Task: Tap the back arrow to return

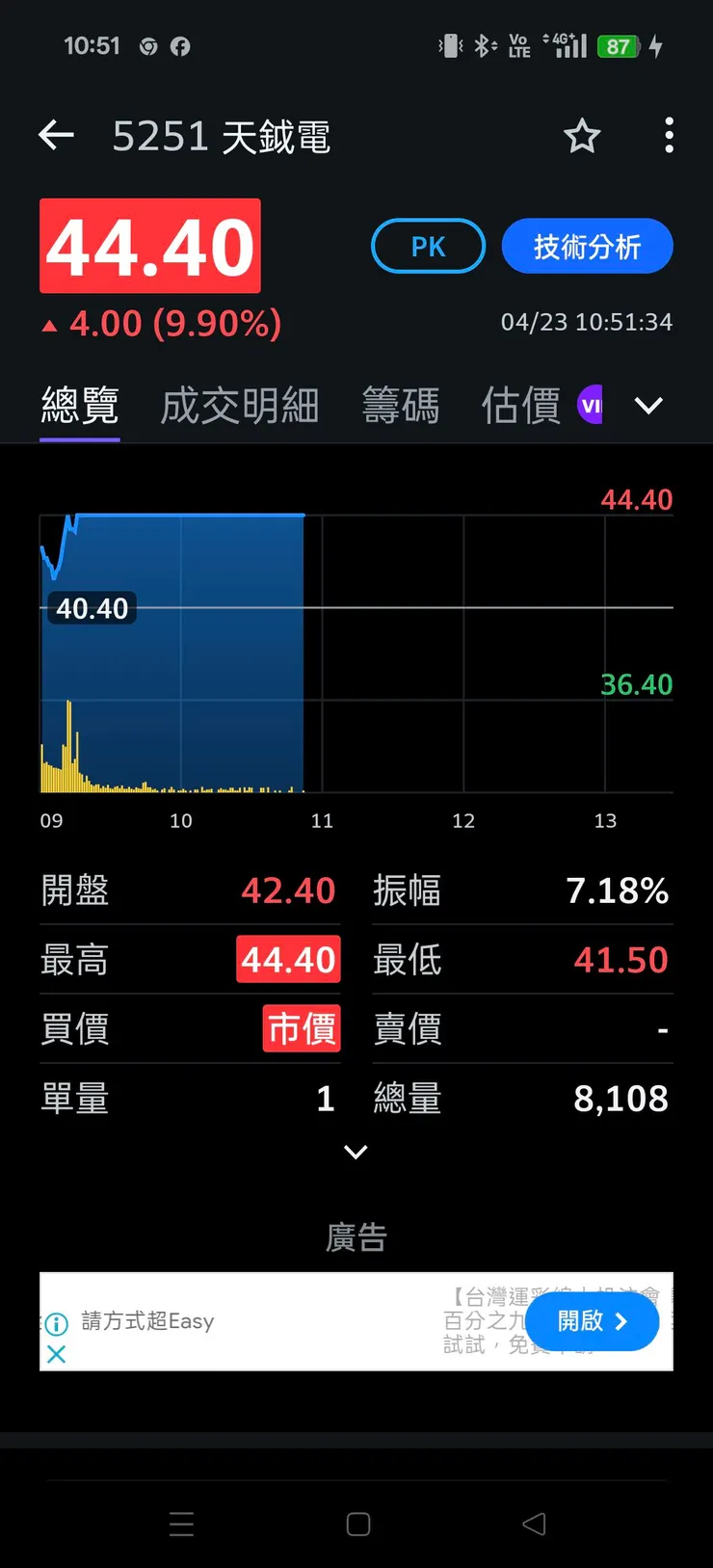Action: 55,136
